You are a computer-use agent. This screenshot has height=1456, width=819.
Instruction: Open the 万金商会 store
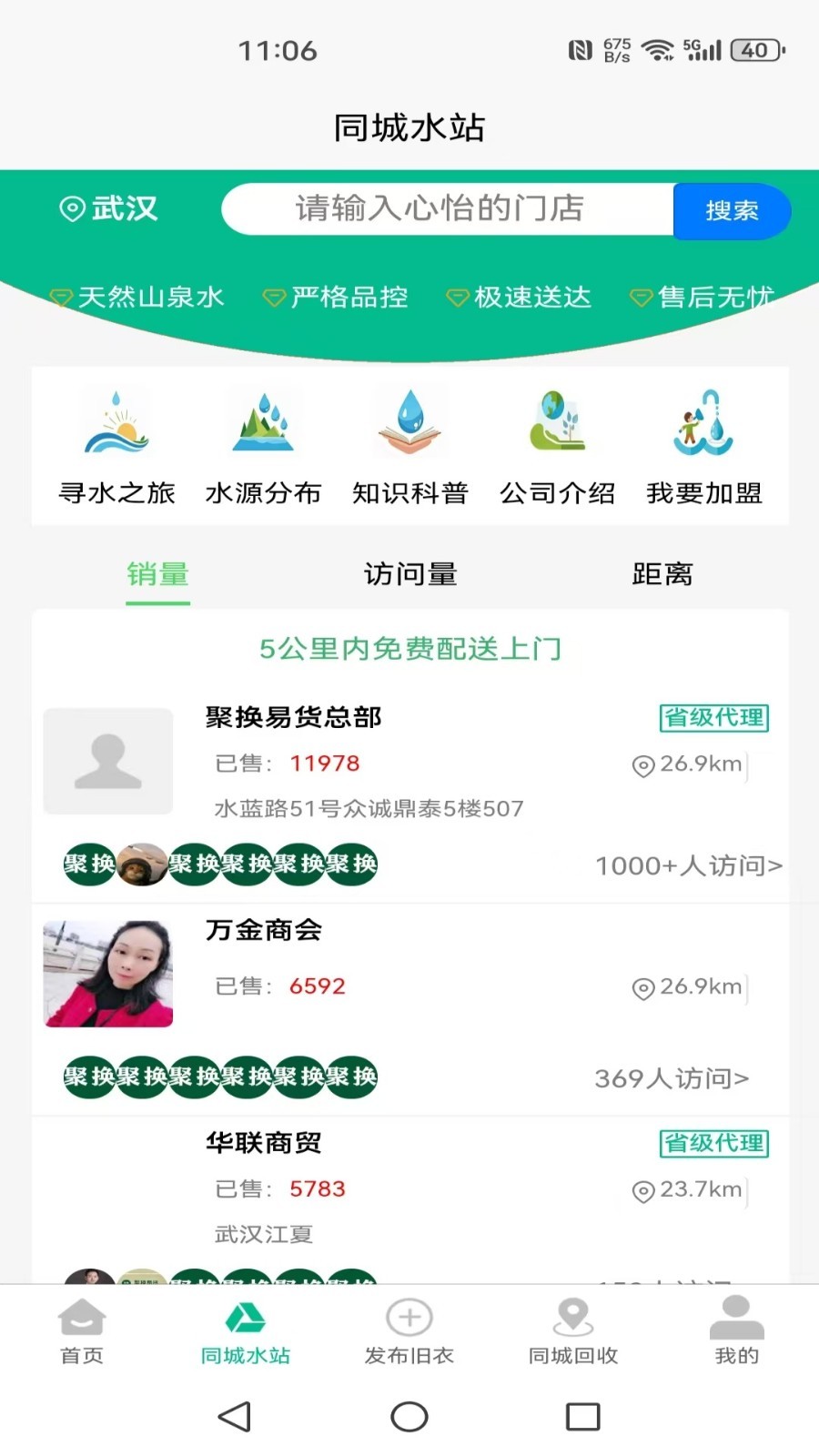point(264,931)
